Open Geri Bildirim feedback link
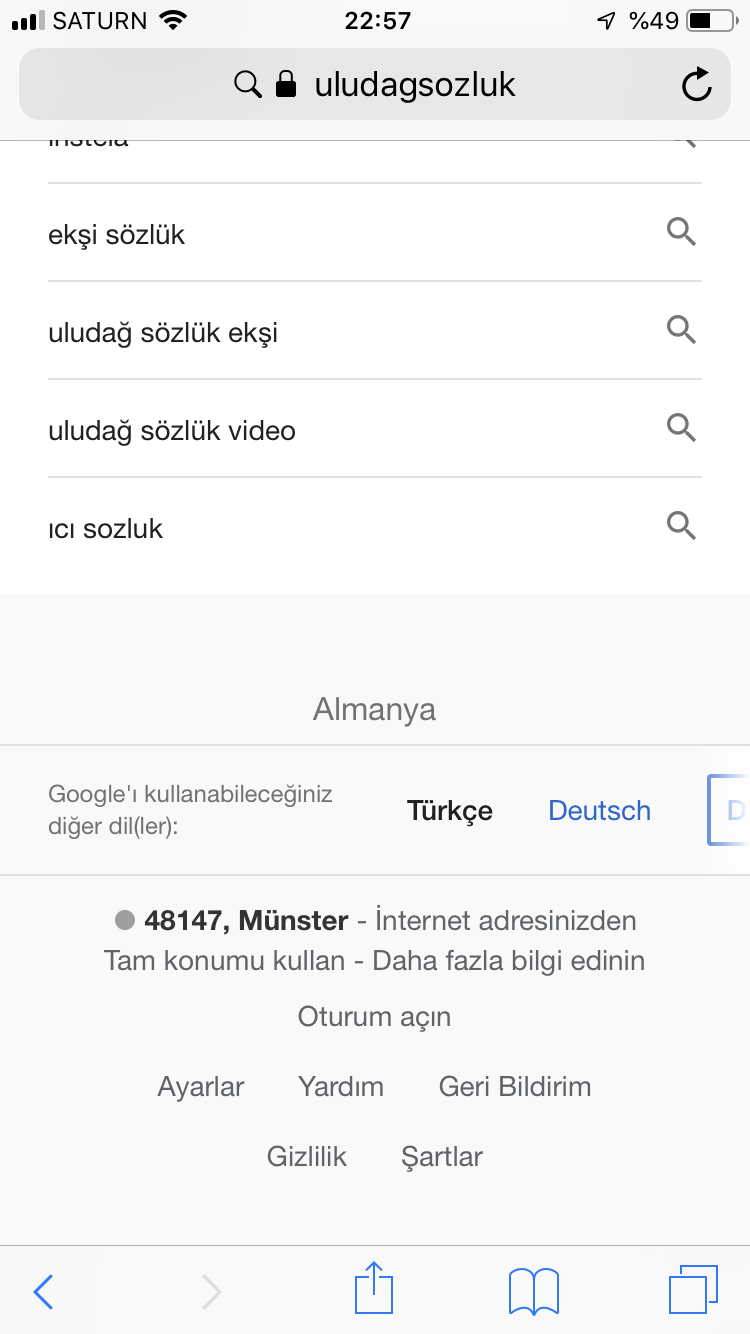The image size is (750, 1334). [514, 1087]
